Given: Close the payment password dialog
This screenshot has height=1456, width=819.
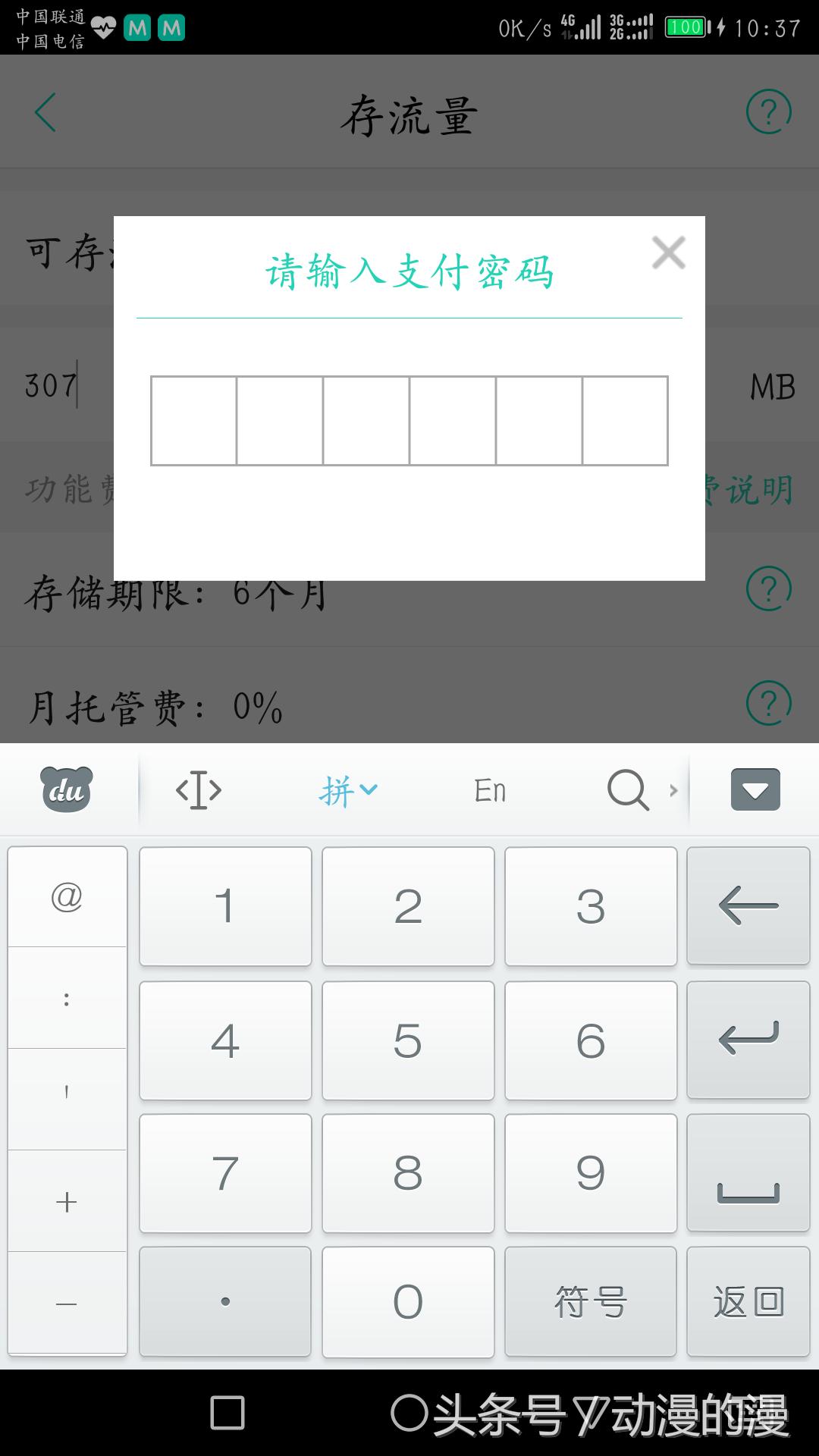Looking at the screenshot, I should pos(667,253).
